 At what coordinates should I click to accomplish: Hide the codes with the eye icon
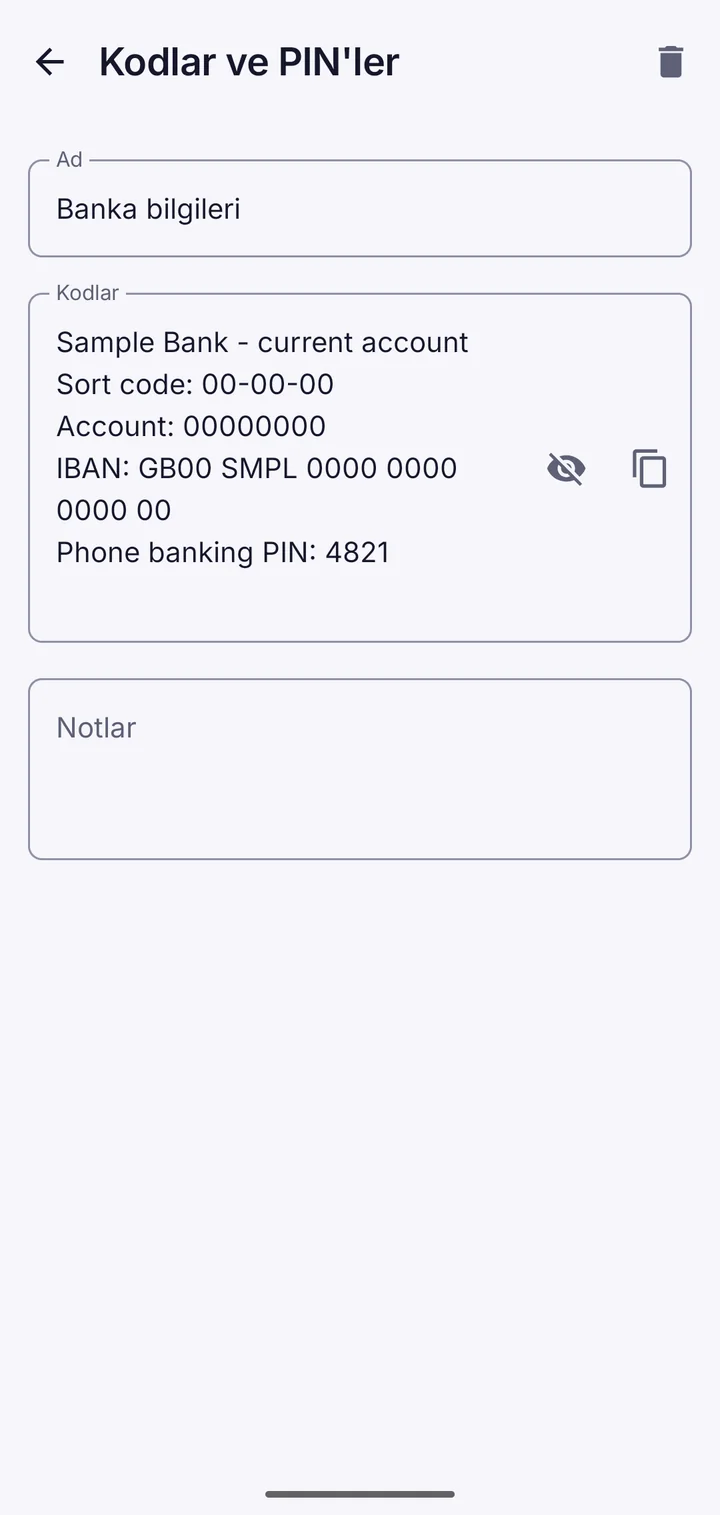[566, 468]
